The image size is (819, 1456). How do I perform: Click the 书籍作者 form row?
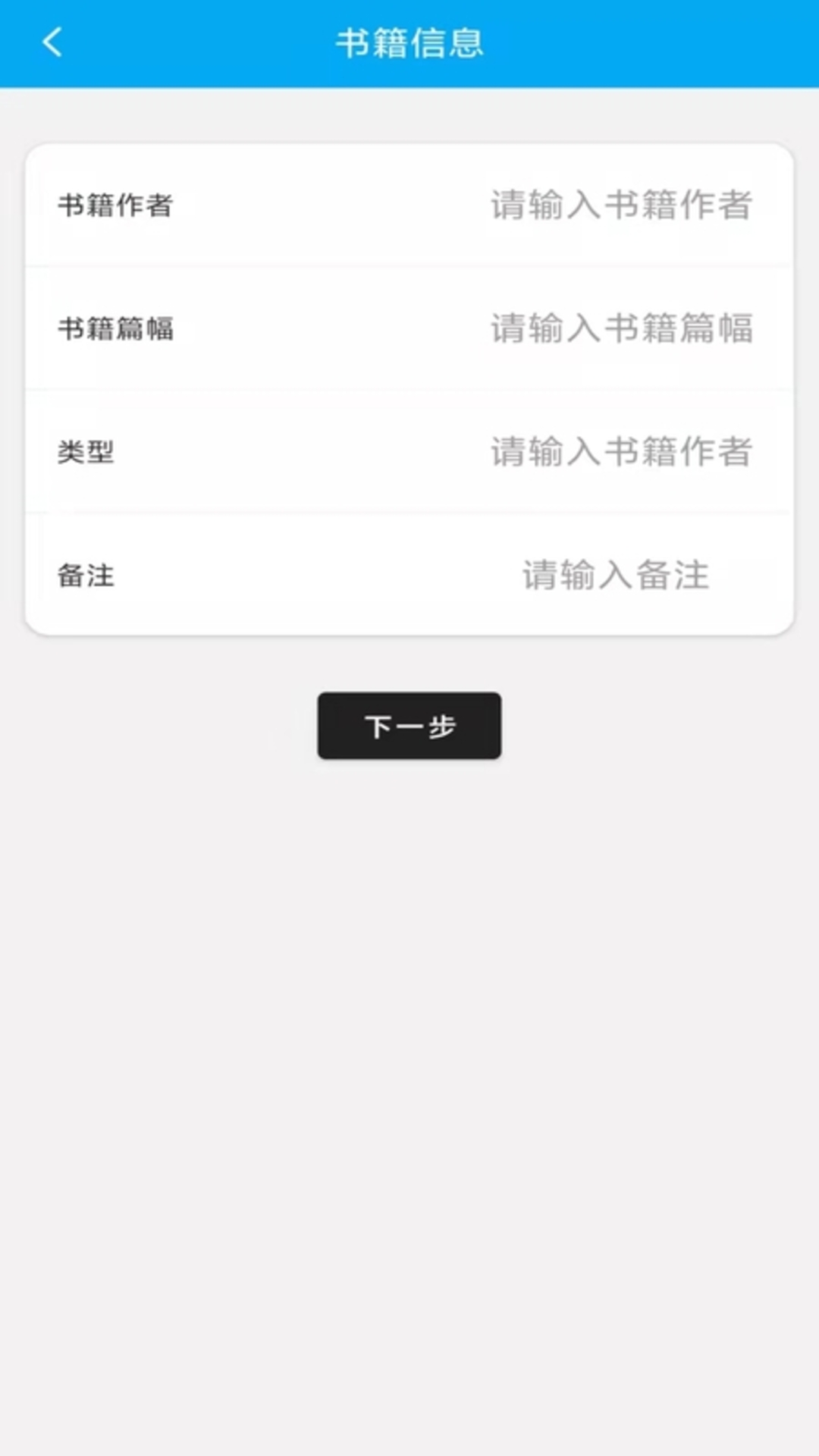coord(409,205)
